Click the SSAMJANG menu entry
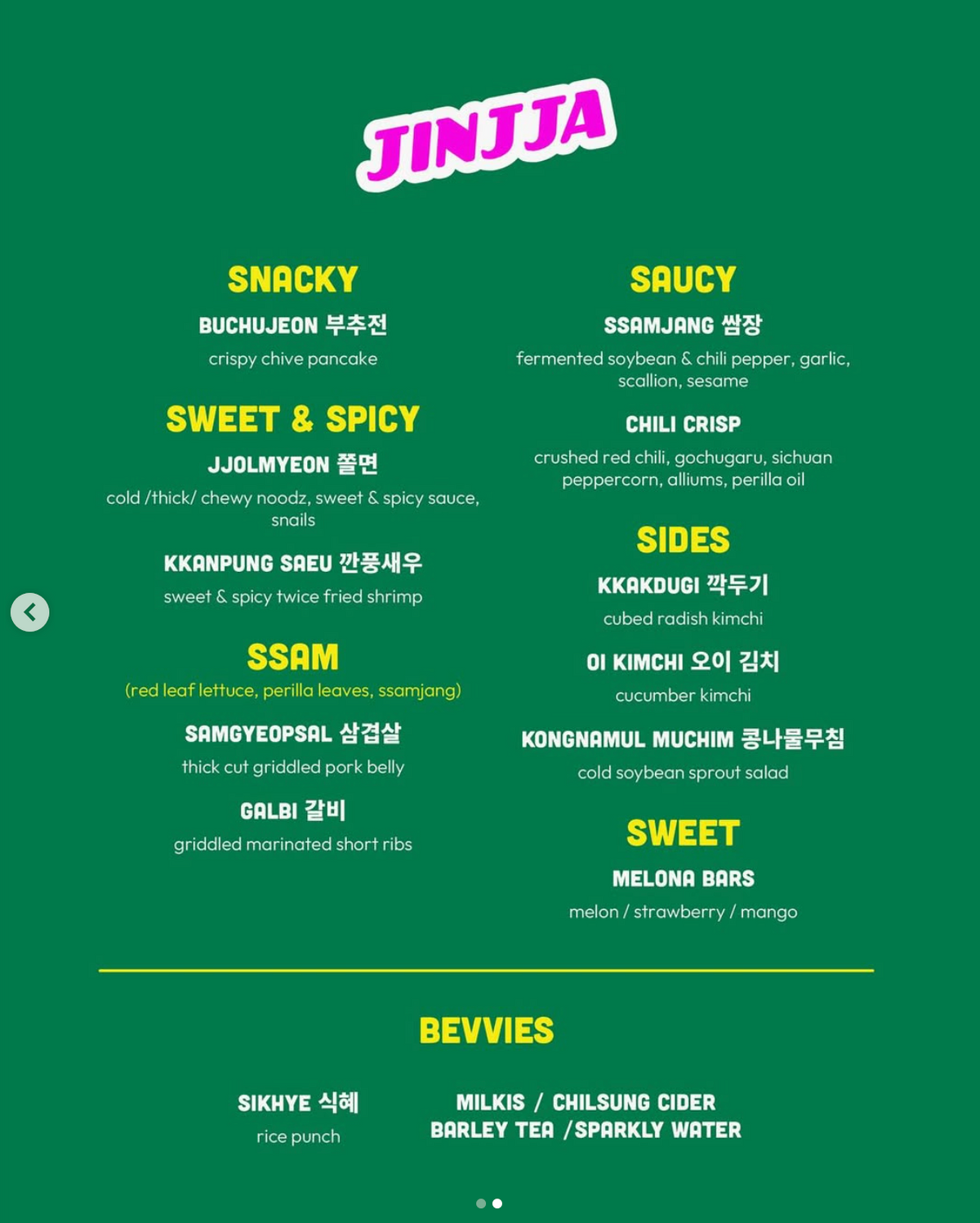 [x=684, y=325]
